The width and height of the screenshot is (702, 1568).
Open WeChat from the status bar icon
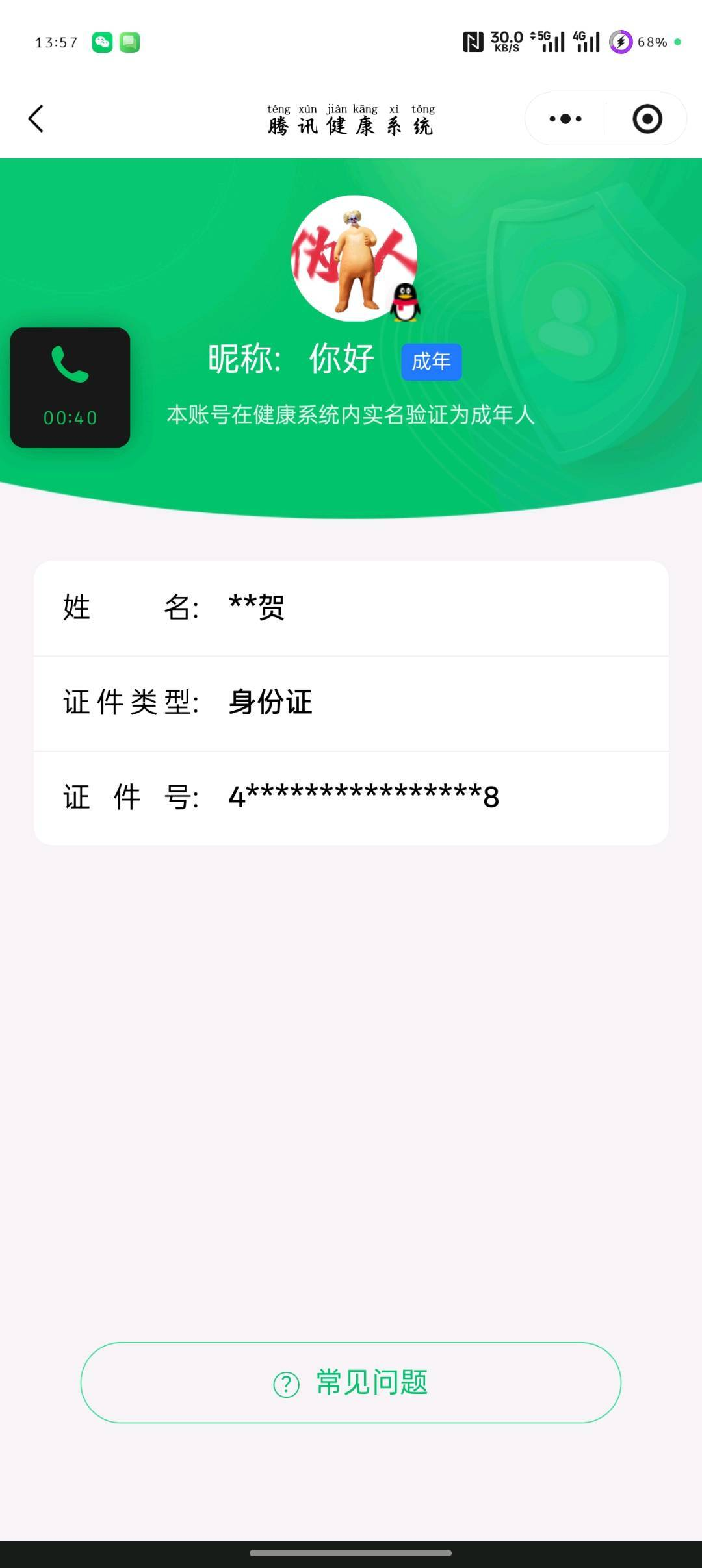101,41
